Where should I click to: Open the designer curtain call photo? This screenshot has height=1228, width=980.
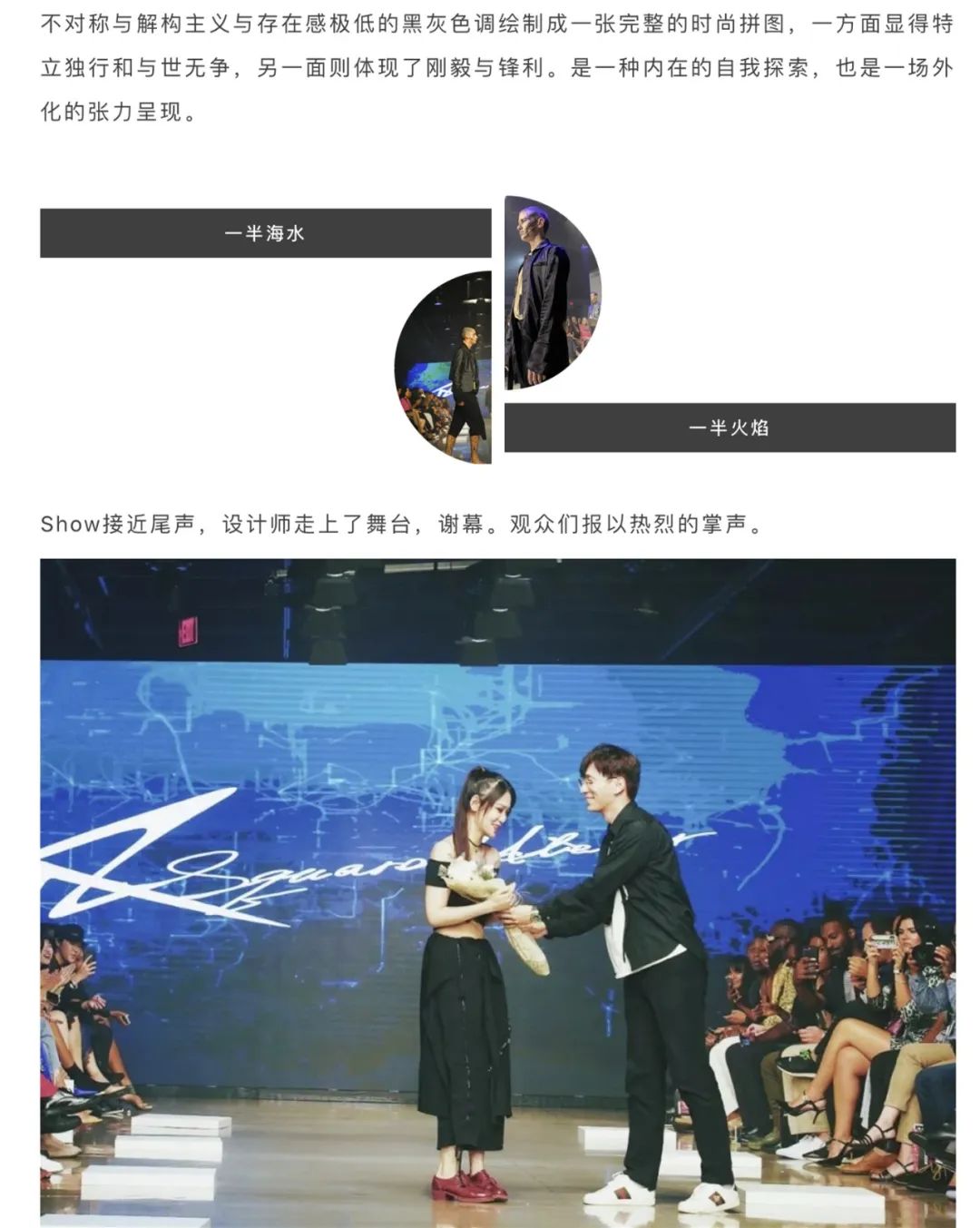pyautogui.click(x=497, y=892)
